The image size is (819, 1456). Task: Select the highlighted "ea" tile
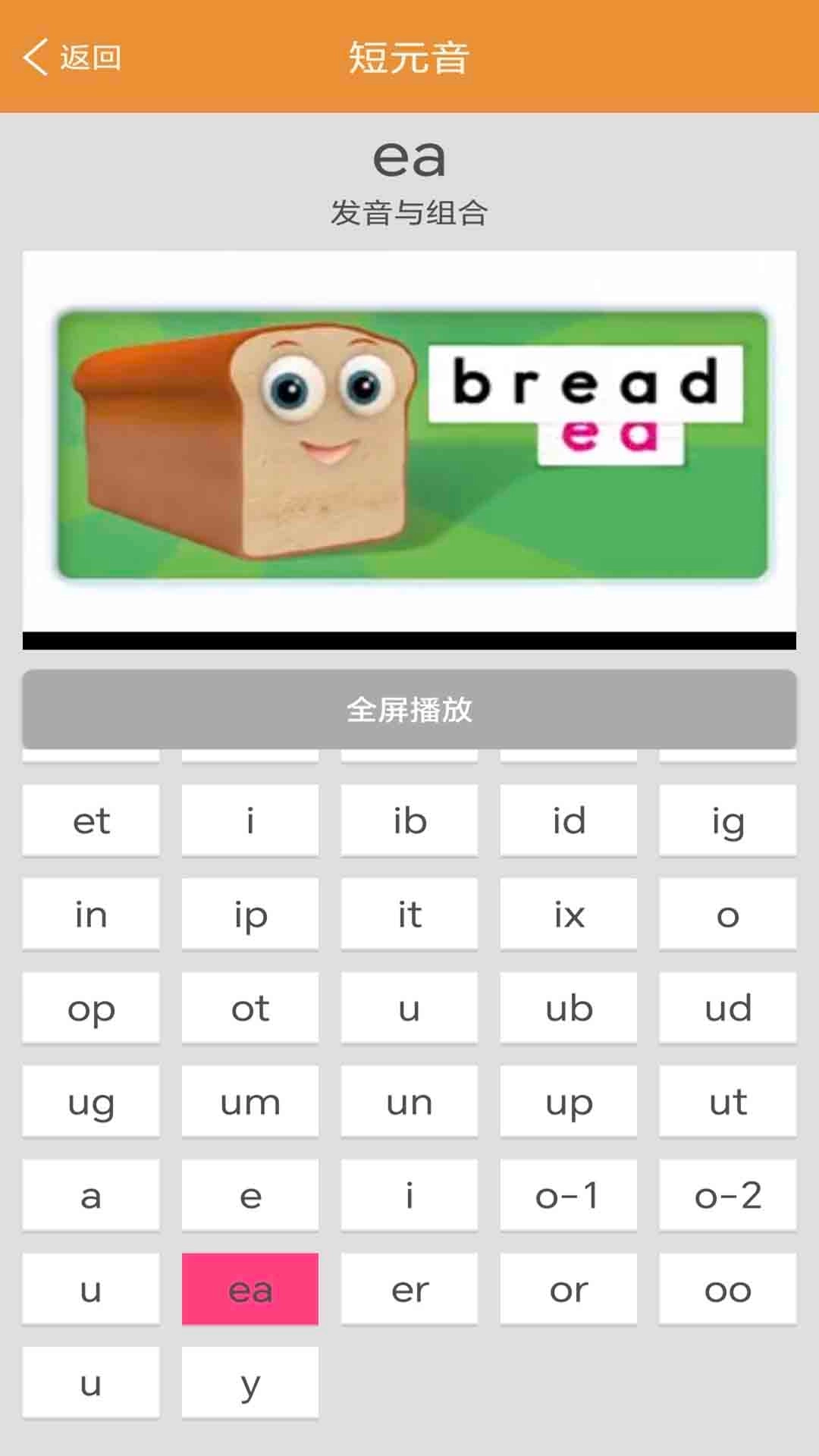(x=250, y=1289)
